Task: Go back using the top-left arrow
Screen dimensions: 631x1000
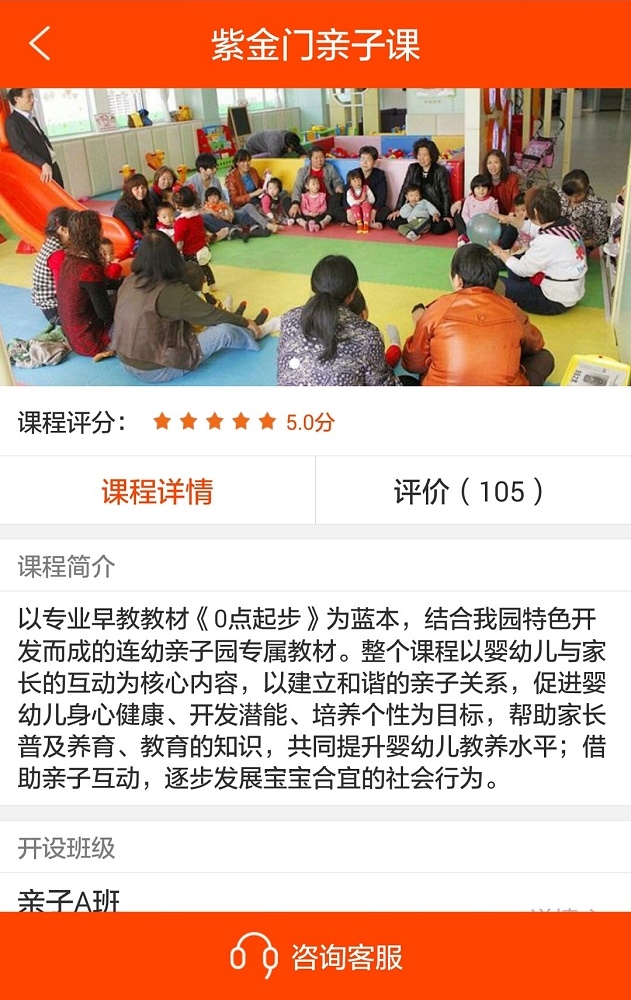Action: [x=40, y=44]
